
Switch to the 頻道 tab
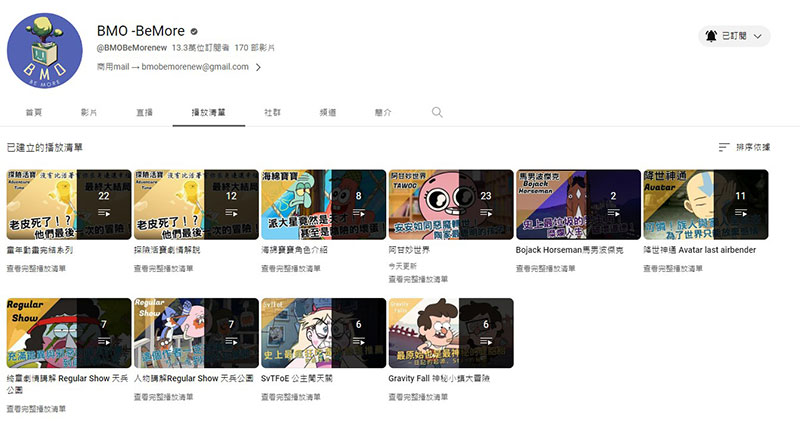[327, 113]
